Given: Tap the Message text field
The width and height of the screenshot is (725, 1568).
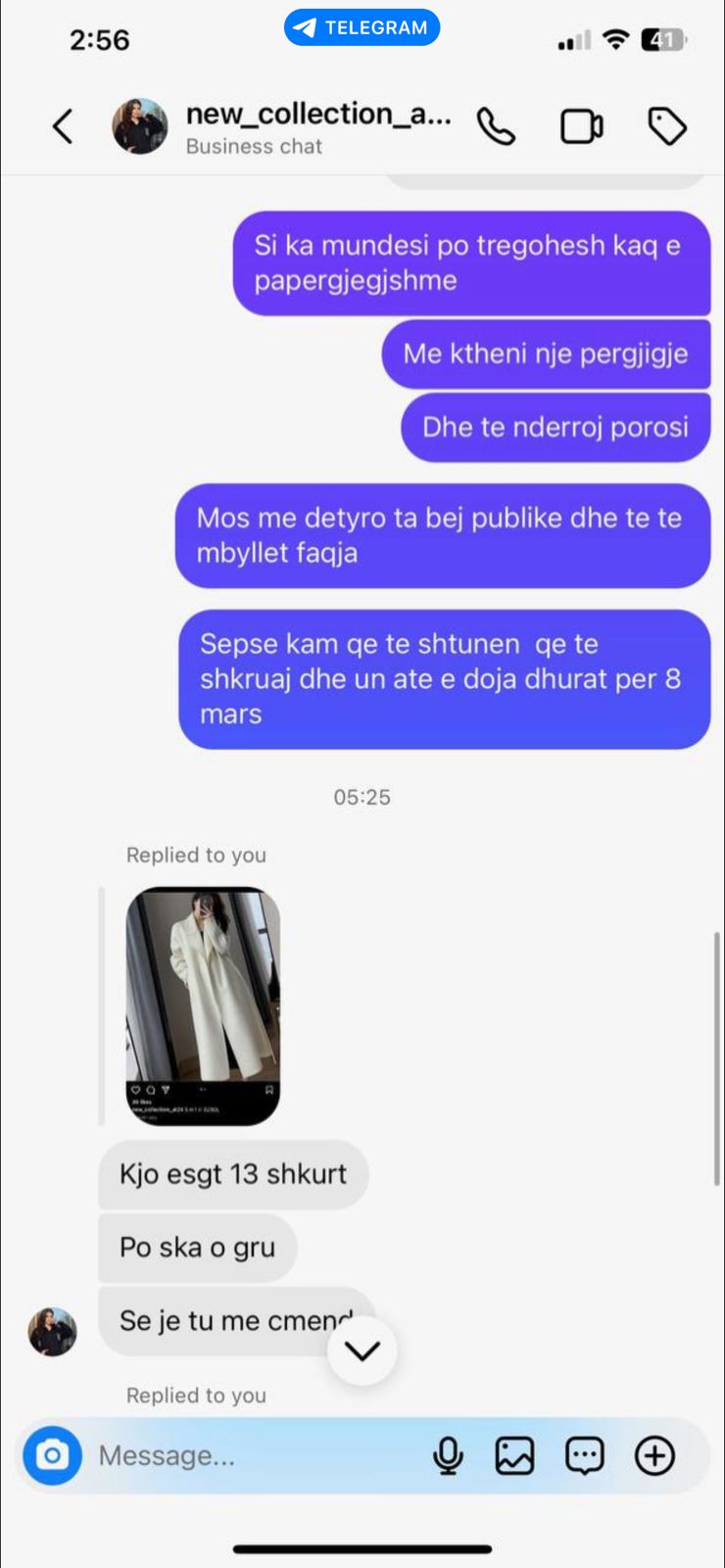Looking at the screenshot, I should coord(255,1455).
